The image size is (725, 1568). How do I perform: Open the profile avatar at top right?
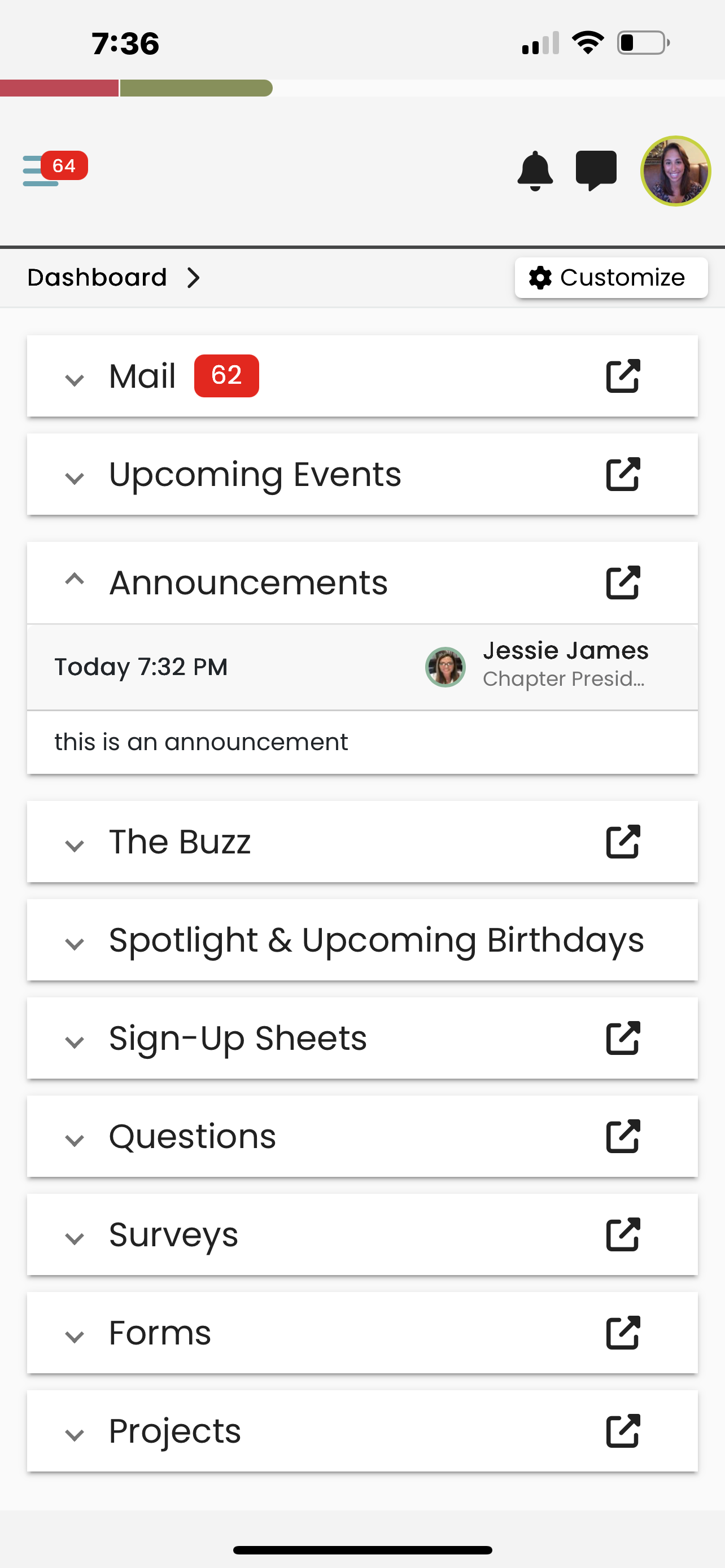675,171
